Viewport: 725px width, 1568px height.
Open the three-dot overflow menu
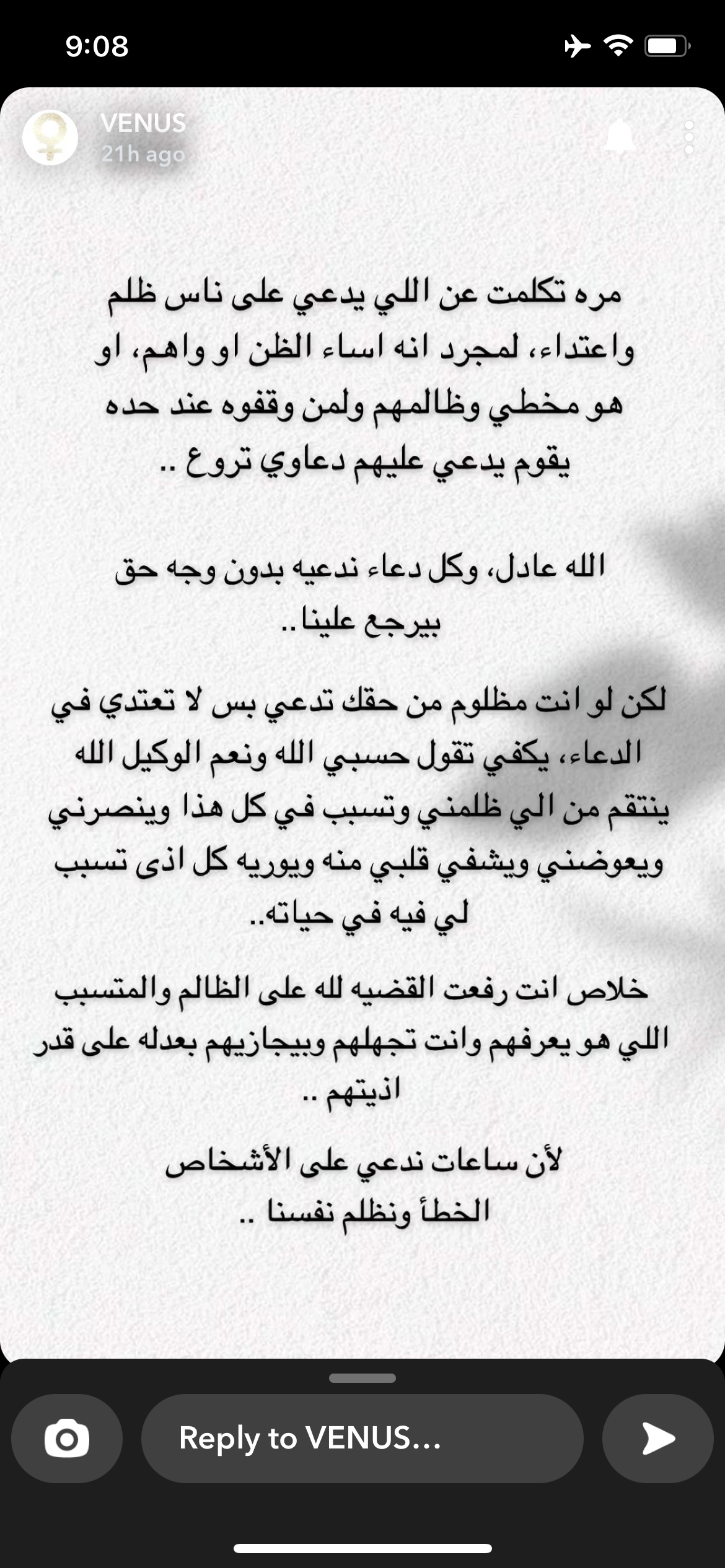click(x=689, y=137)
